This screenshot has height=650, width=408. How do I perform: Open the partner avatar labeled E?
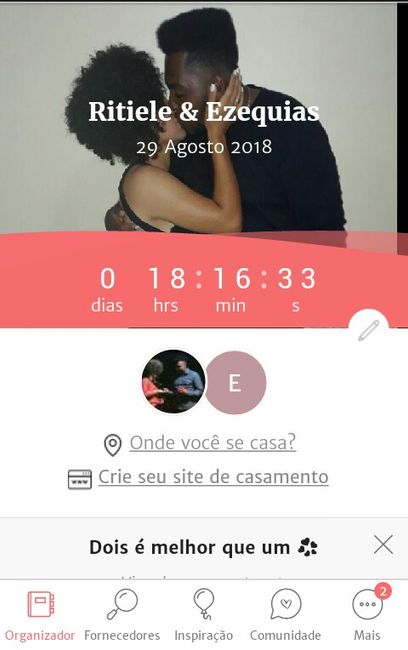[x=235, y=383]
